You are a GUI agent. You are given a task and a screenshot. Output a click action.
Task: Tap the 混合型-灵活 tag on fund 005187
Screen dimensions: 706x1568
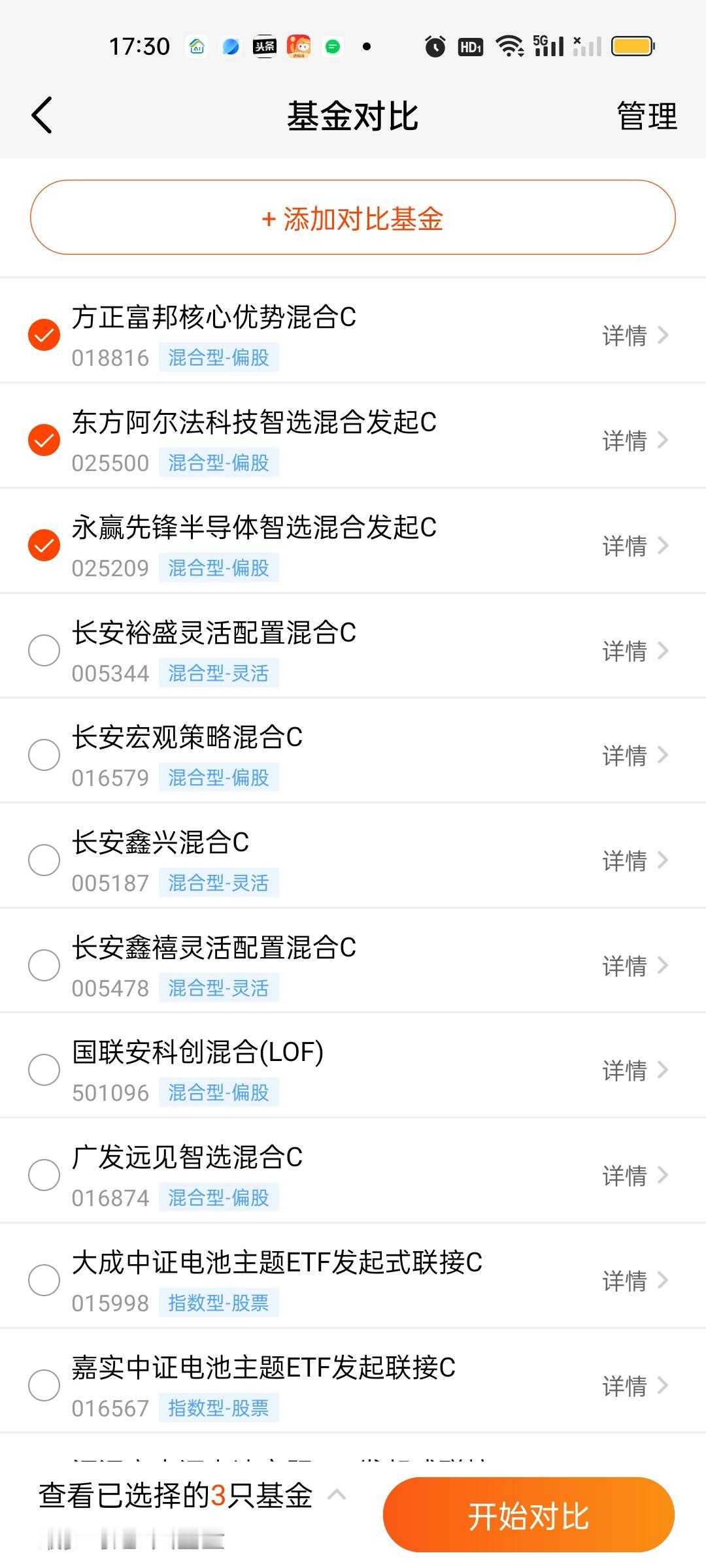[220, 883]
